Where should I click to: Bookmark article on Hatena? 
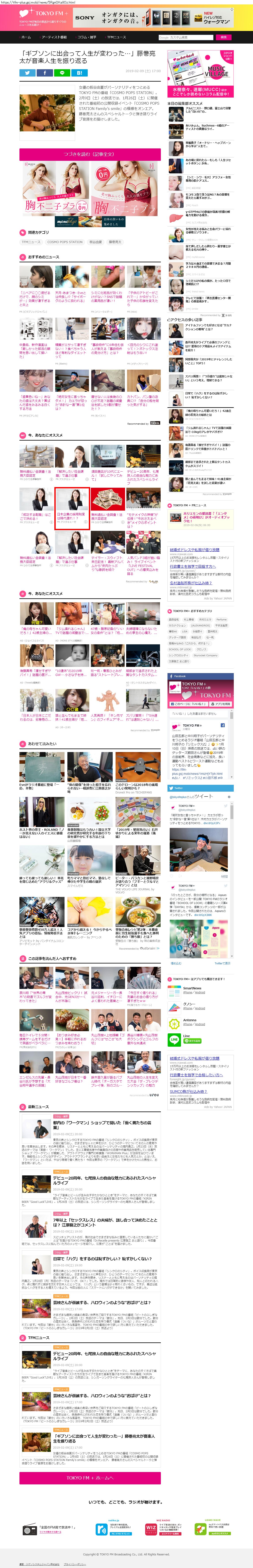tap(80, 72)
